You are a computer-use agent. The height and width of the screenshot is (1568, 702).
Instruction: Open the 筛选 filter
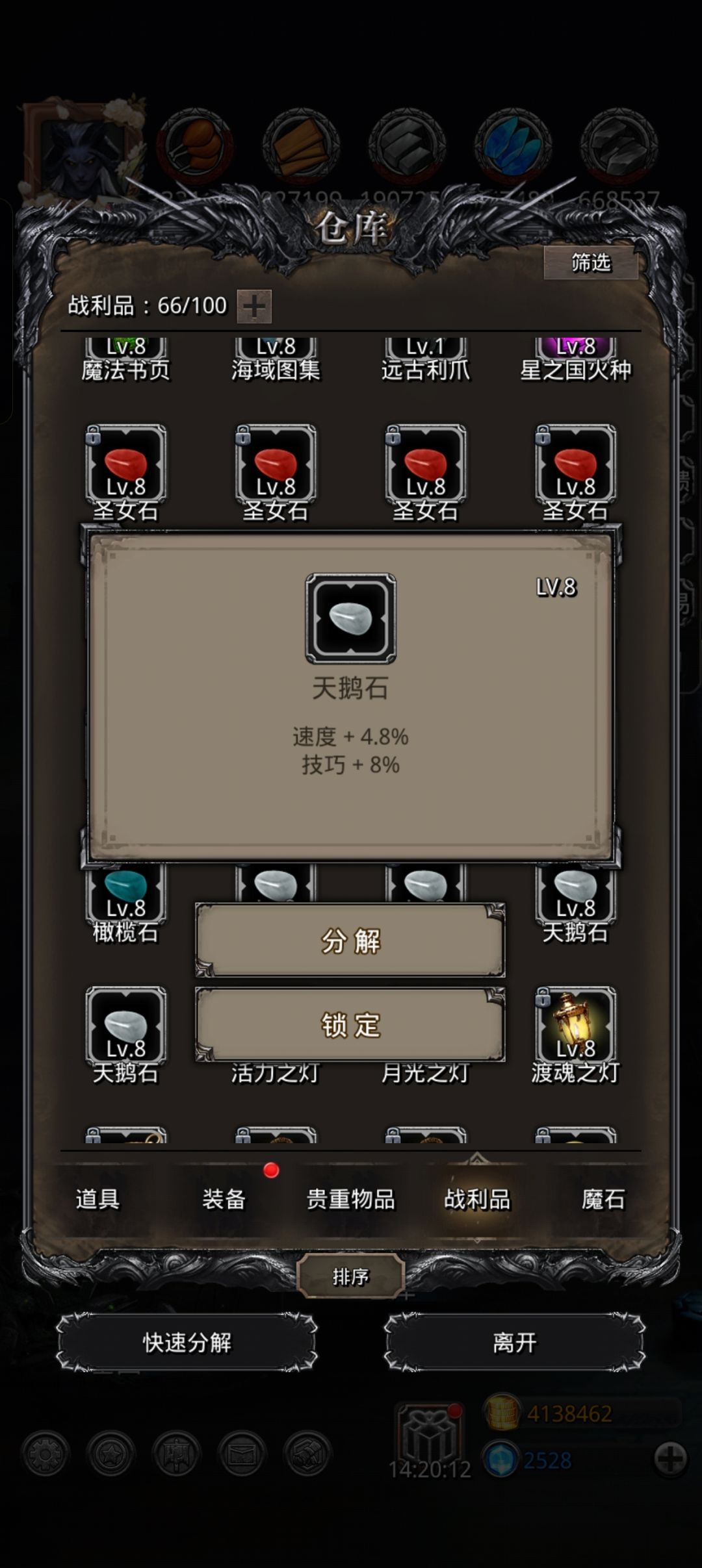591,262
